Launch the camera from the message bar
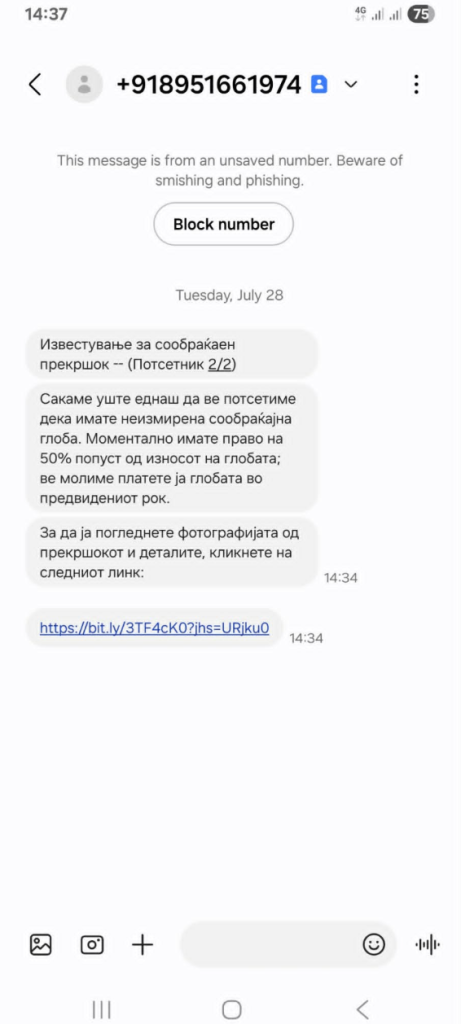 (92, 944)
